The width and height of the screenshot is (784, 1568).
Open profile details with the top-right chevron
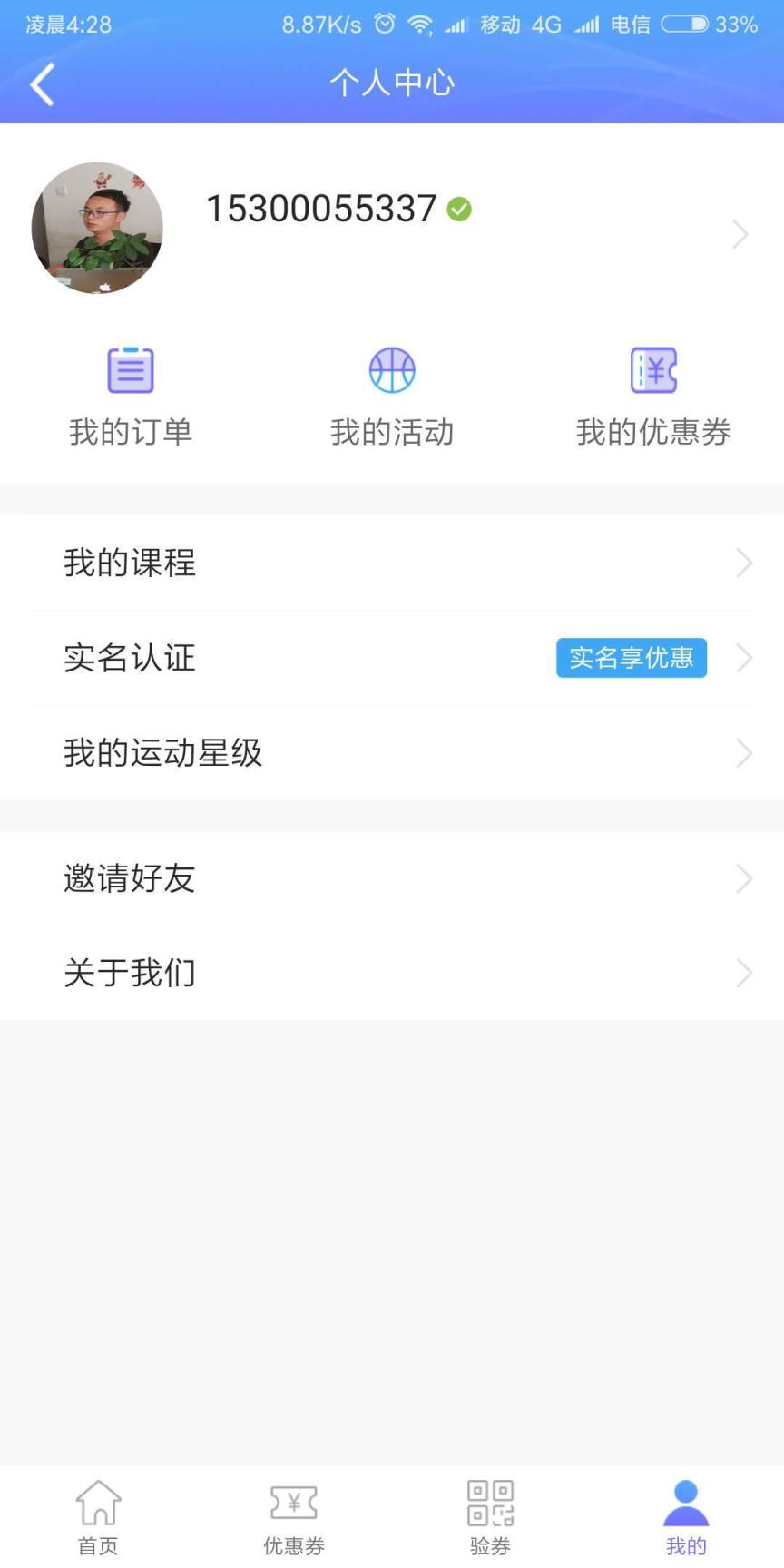(742, 234)
